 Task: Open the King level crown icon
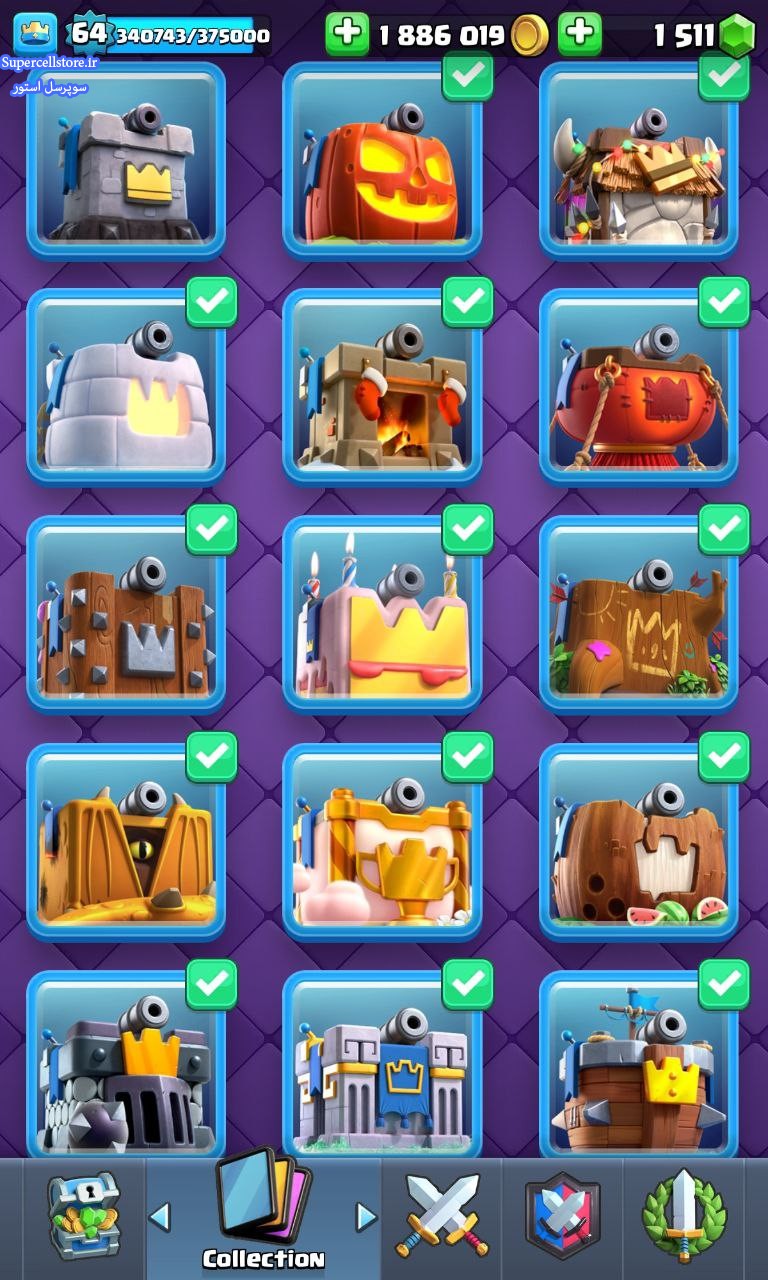pyautogui.click(x=35, y=34)
